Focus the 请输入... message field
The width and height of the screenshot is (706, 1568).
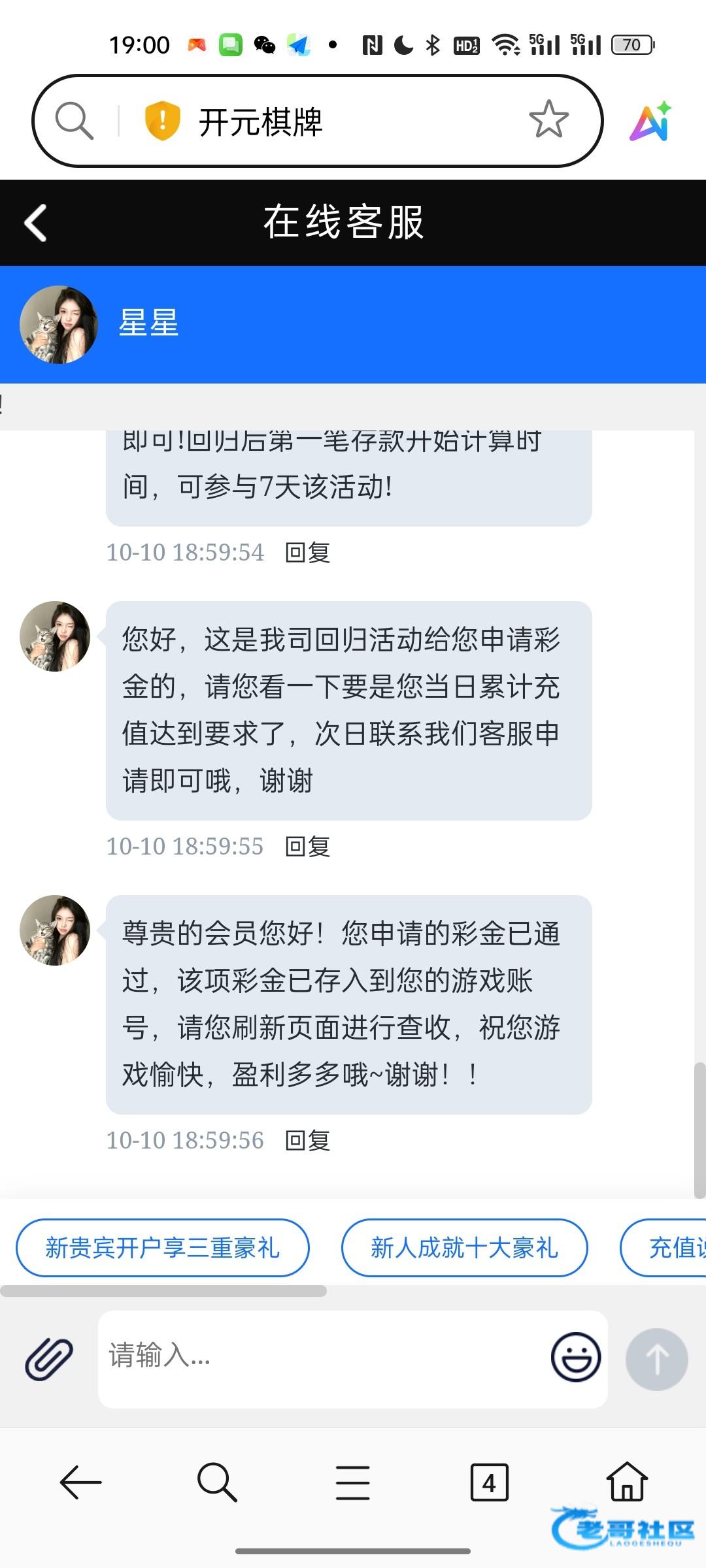pyautogui.click(x=320, y=1359)
